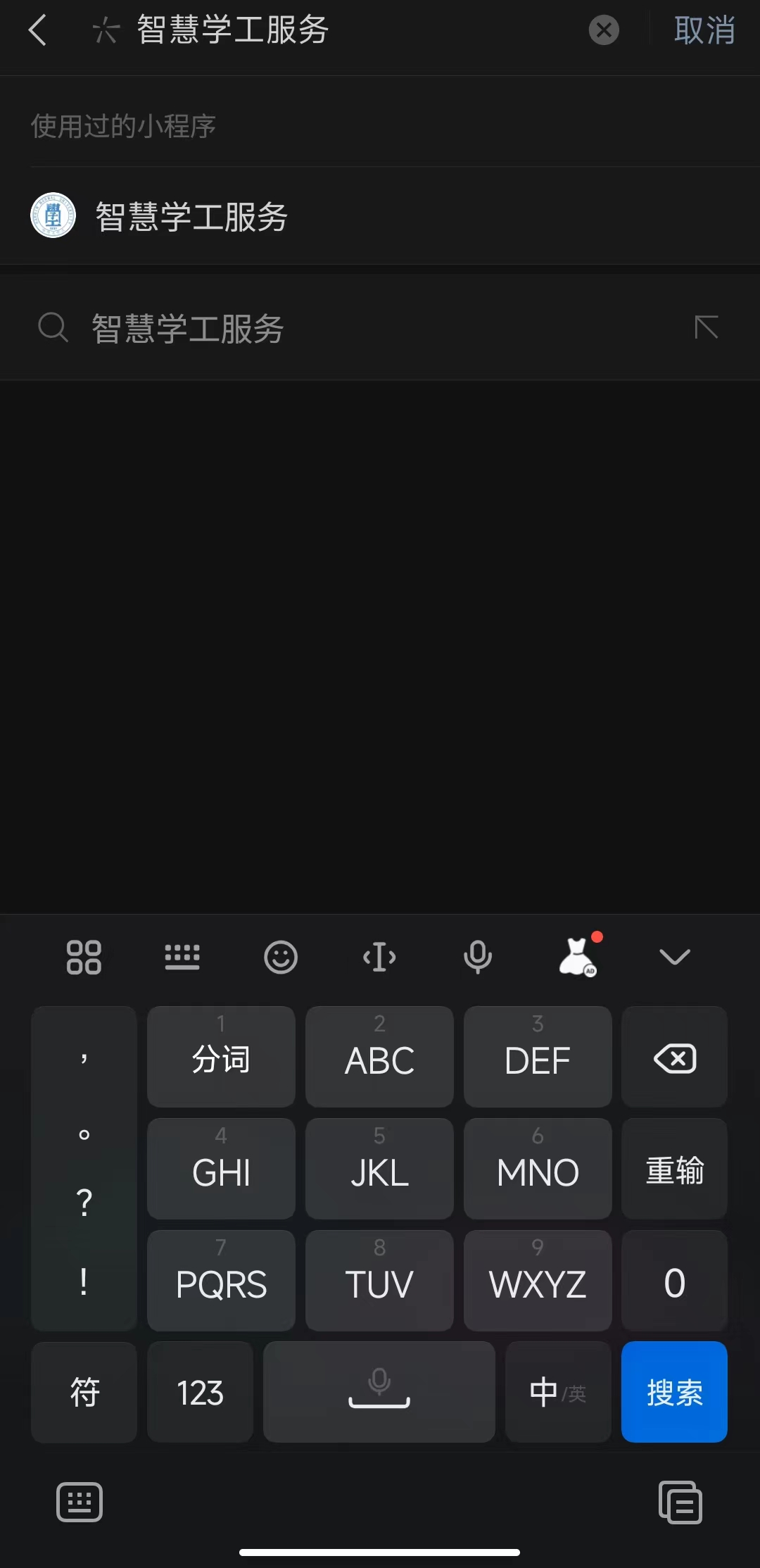Go back using the top-left arrow
Image resolution: width=760 pixels, height=1568 pixels.
(x=38, y=31)
